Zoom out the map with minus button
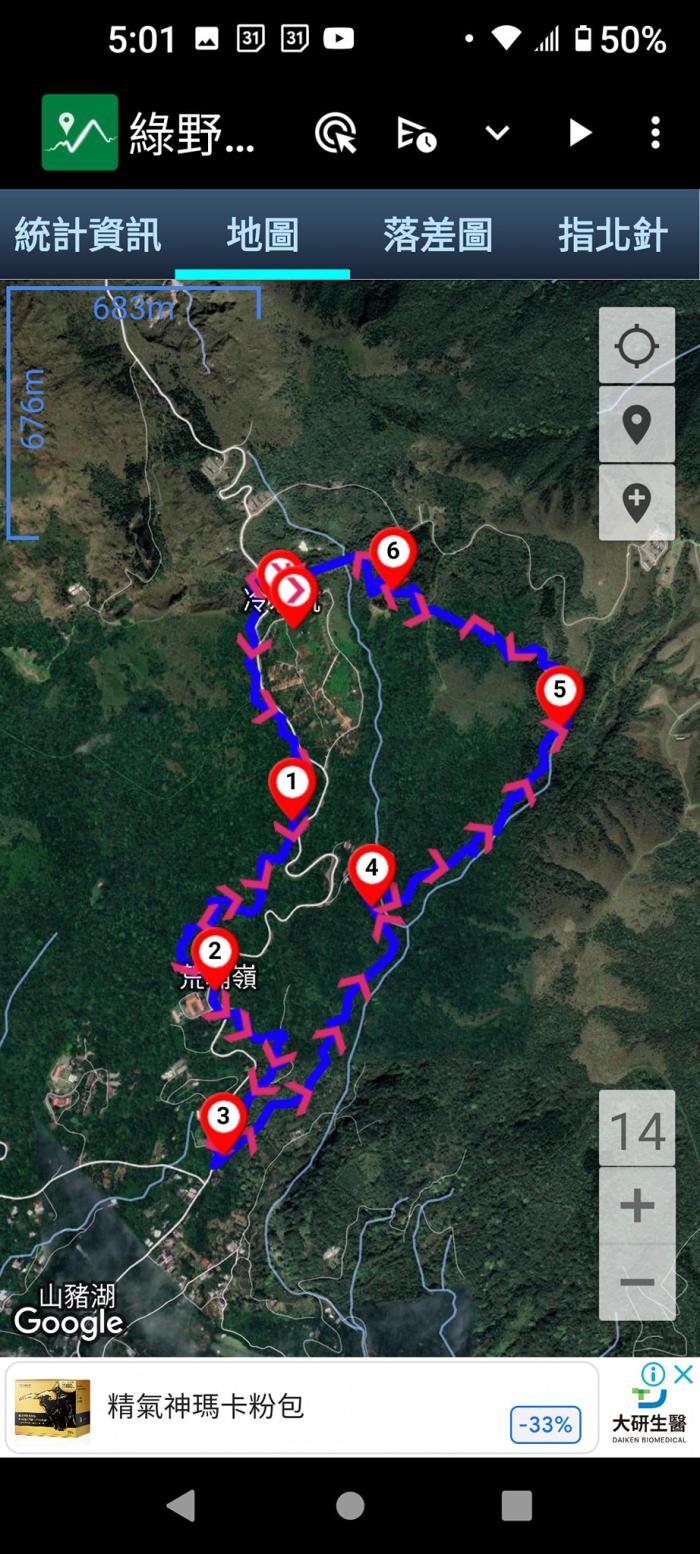 [x=637, y=1282]
